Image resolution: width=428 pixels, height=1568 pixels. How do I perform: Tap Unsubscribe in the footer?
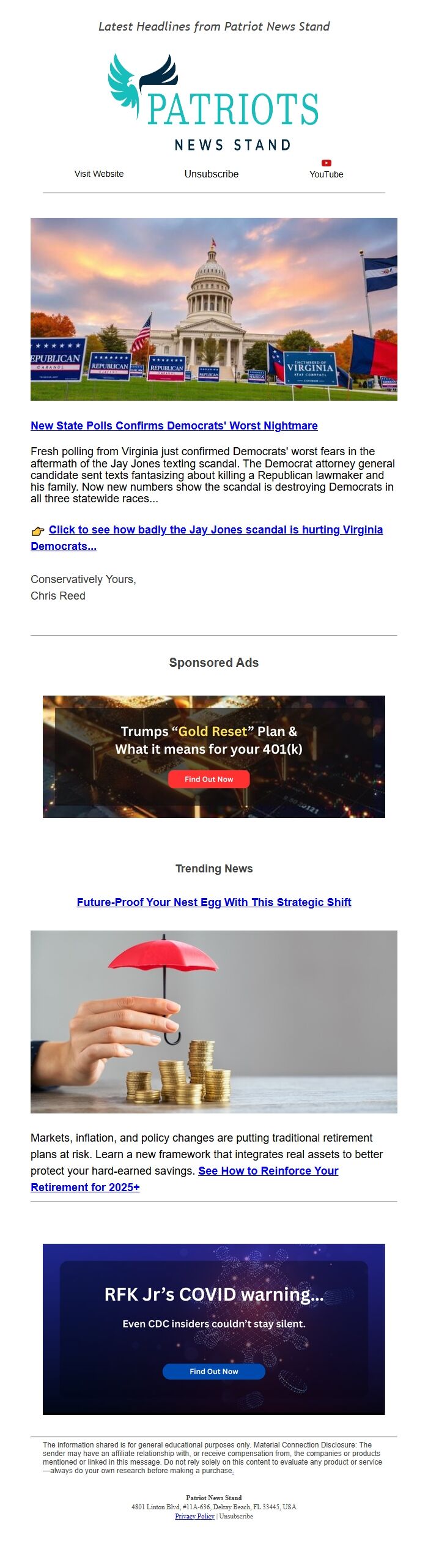236,1516
